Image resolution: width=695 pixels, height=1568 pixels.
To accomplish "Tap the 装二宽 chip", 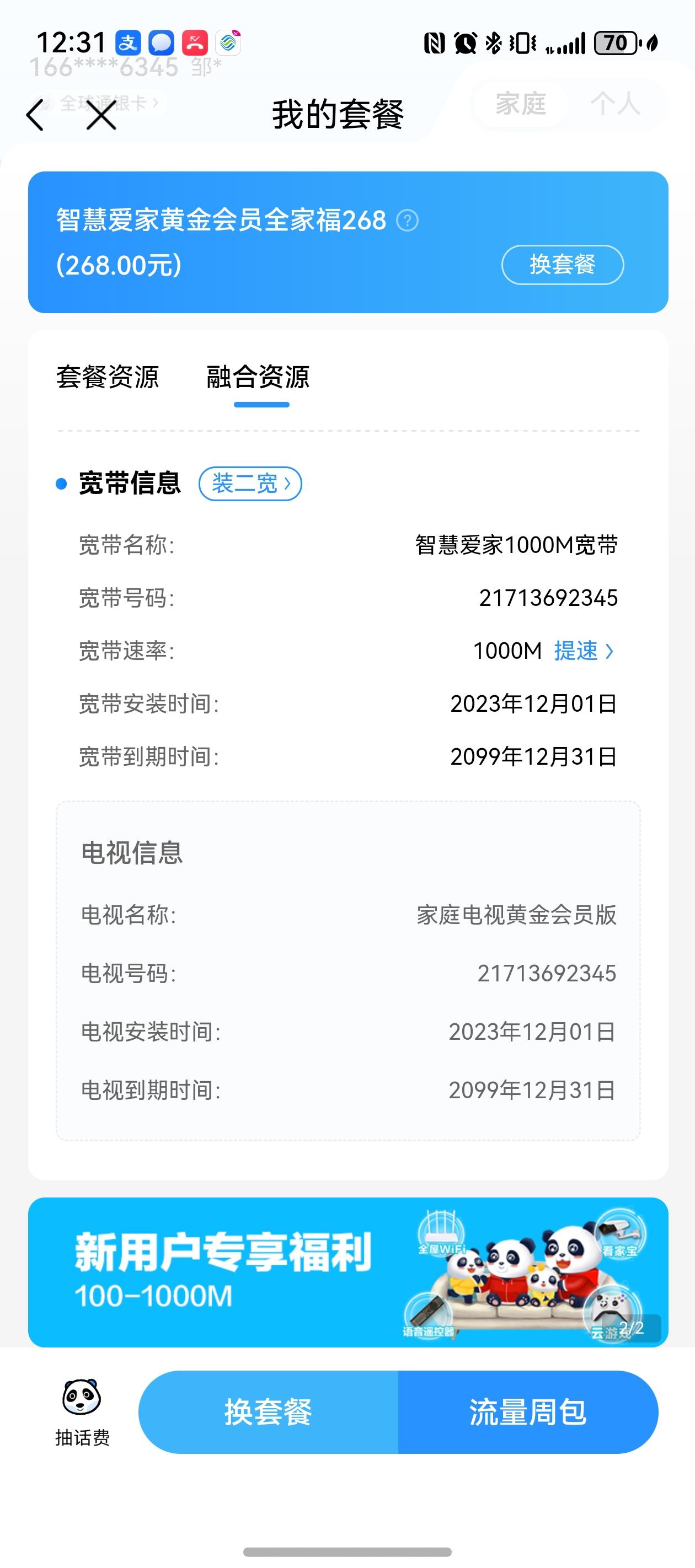I will [250, 484].
